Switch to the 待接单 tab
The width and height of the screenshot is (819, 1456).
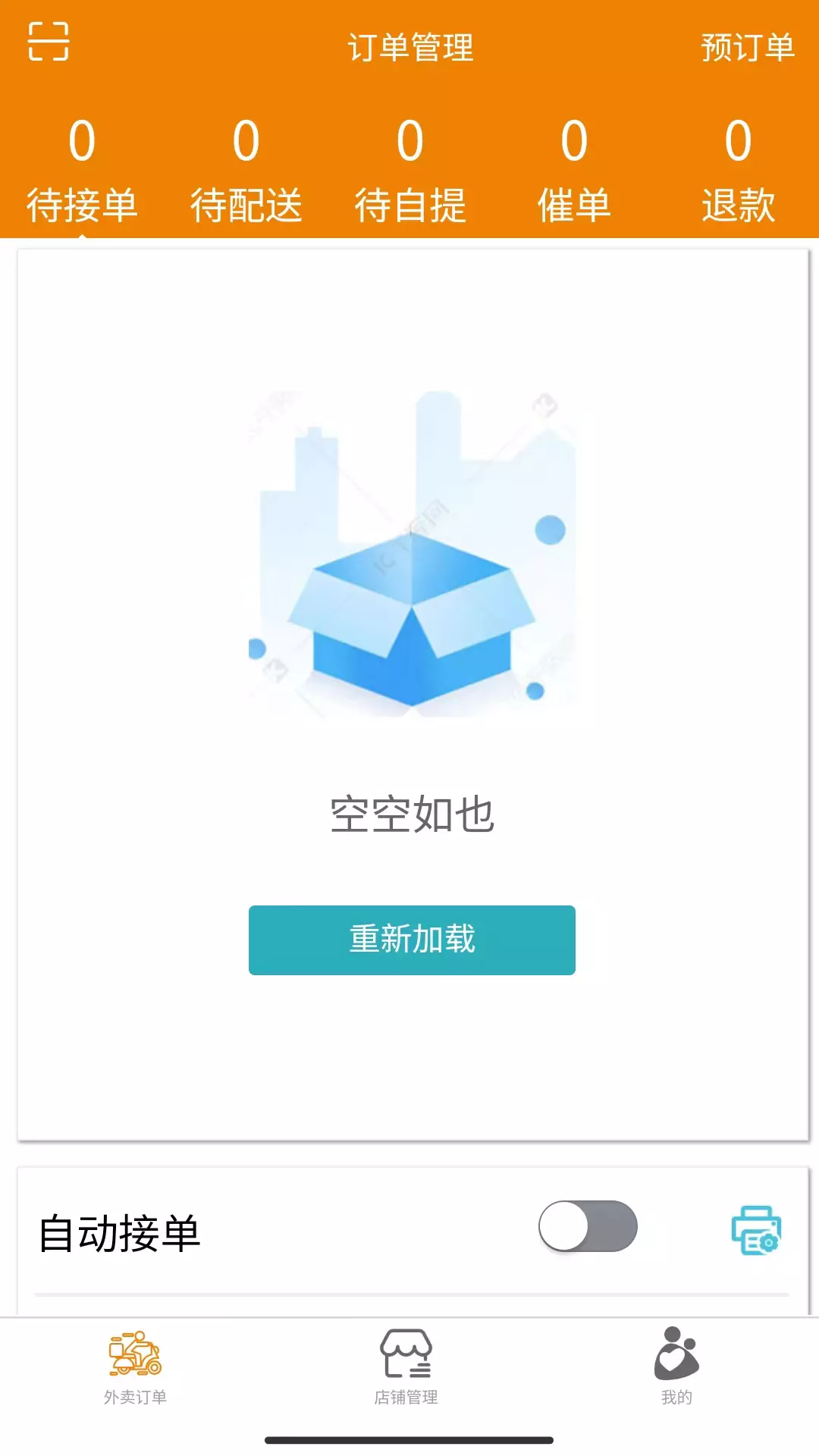[x=82, y=171]
